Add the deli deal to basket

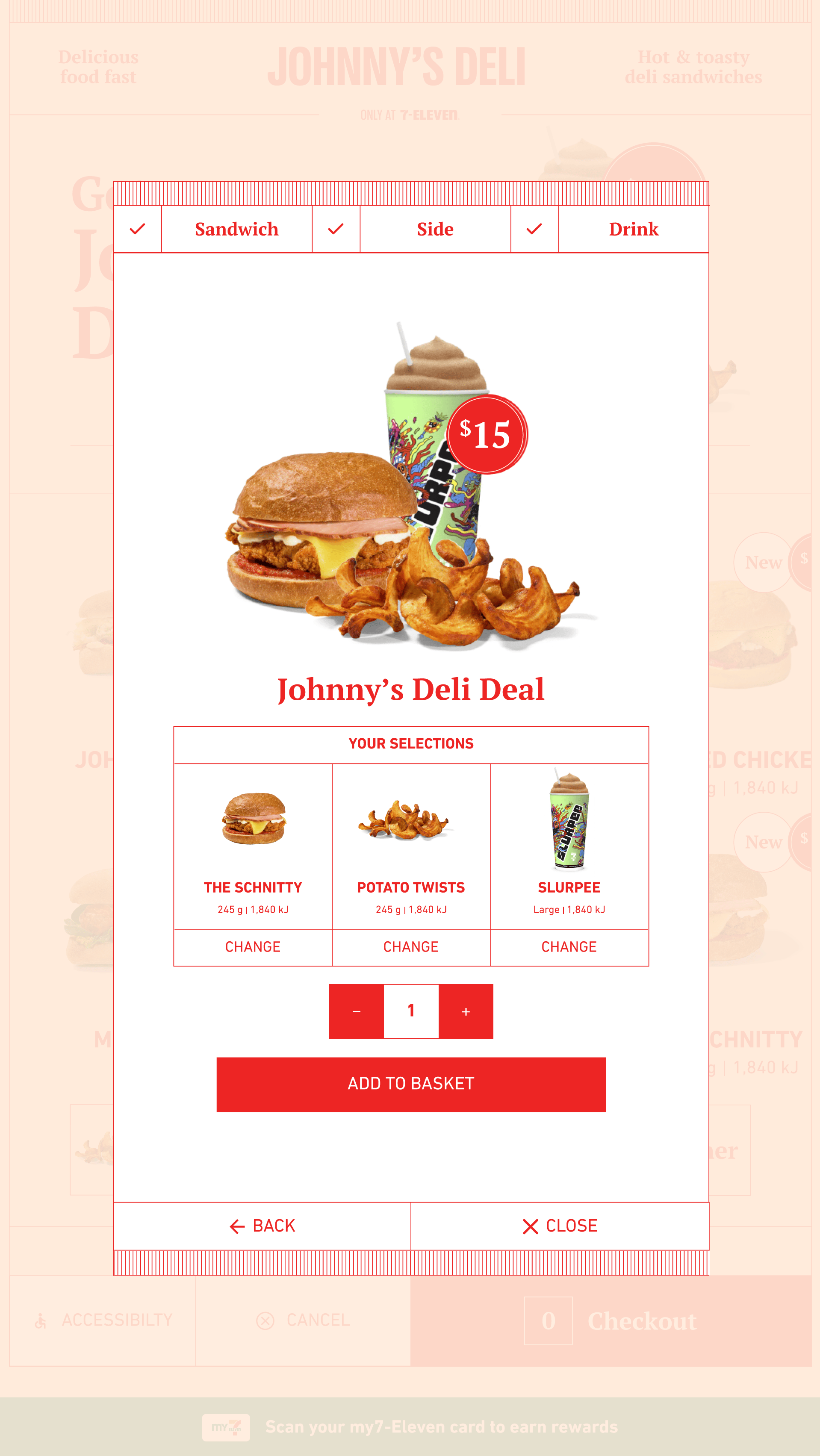coord(411,1084)
